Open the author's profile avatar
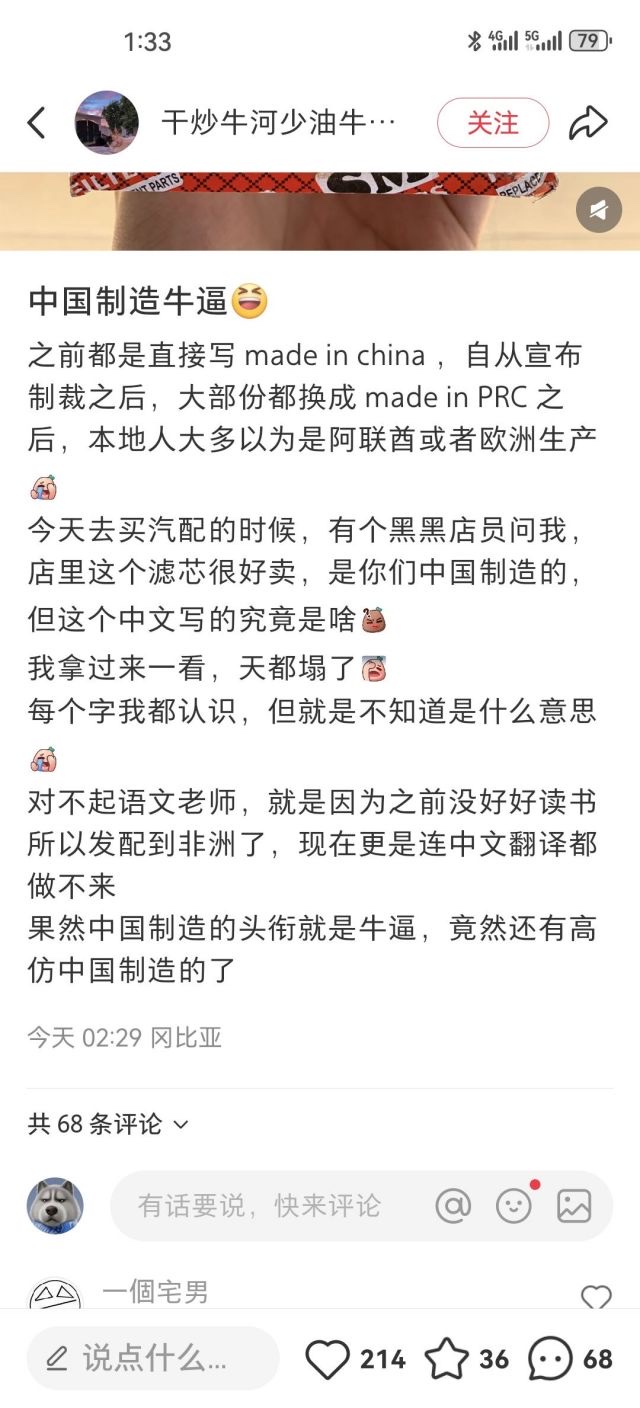The image size is (640, 1408). click(107, 123)
